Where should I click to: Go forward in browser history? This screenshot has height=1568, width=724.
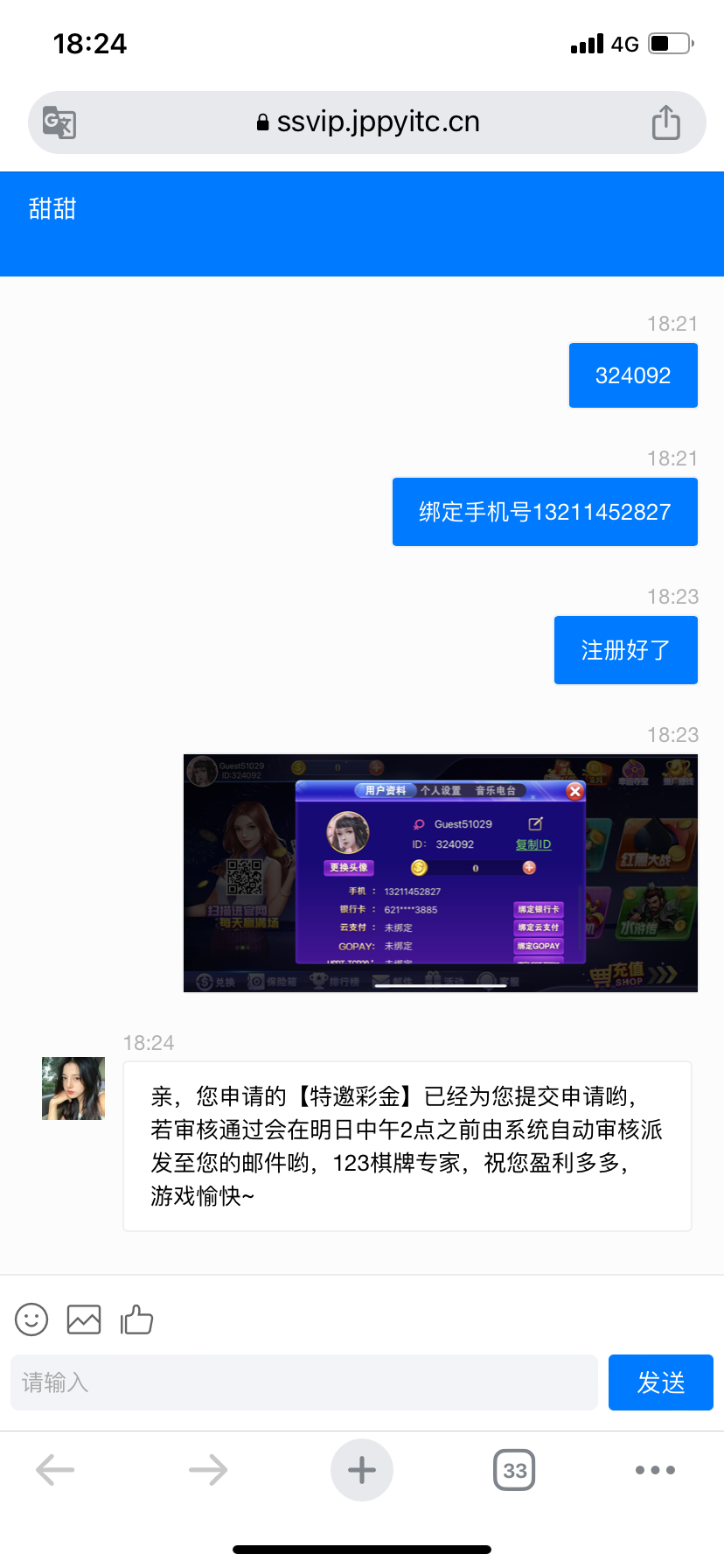(x=208, y=1470)
